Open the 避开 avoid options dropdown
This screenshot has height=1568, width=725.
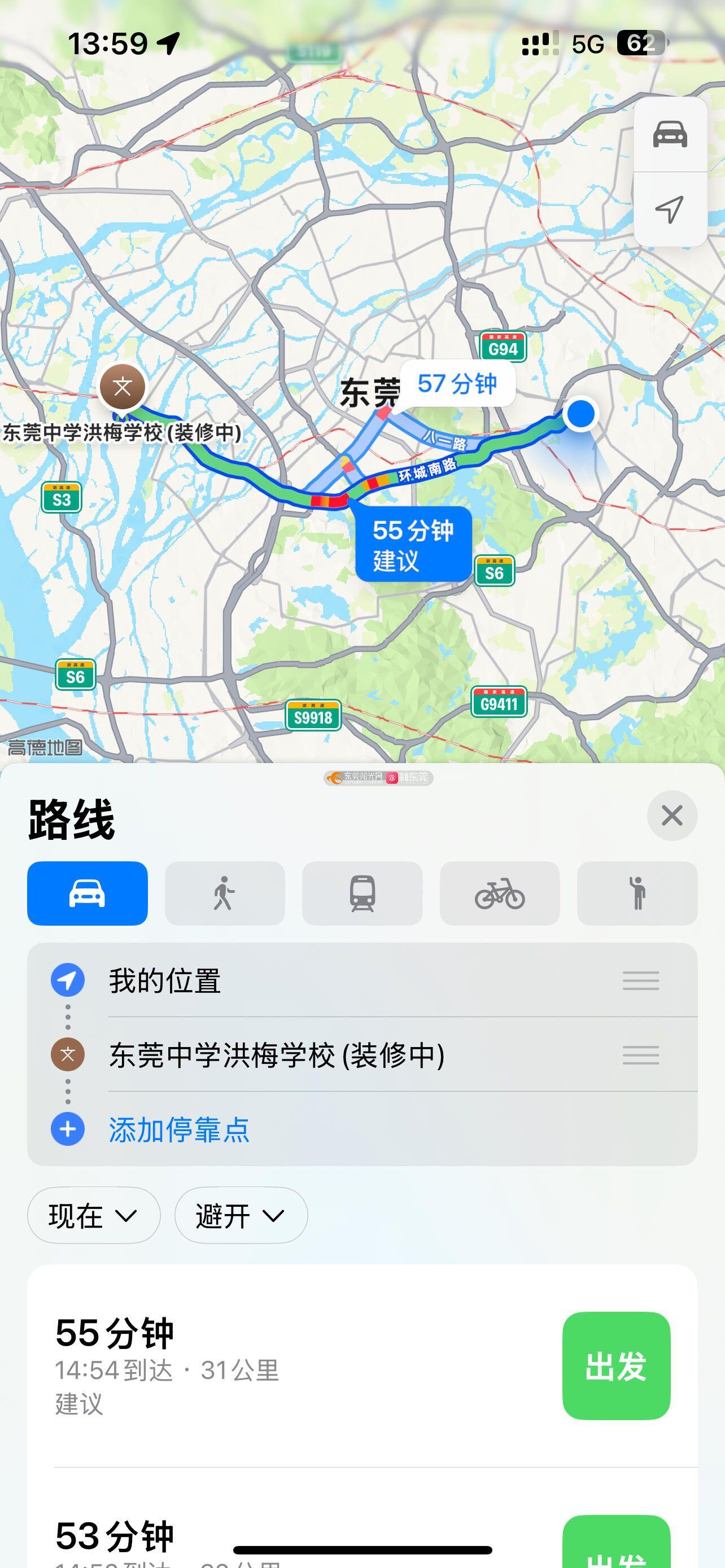click(x=241, y=1216)
